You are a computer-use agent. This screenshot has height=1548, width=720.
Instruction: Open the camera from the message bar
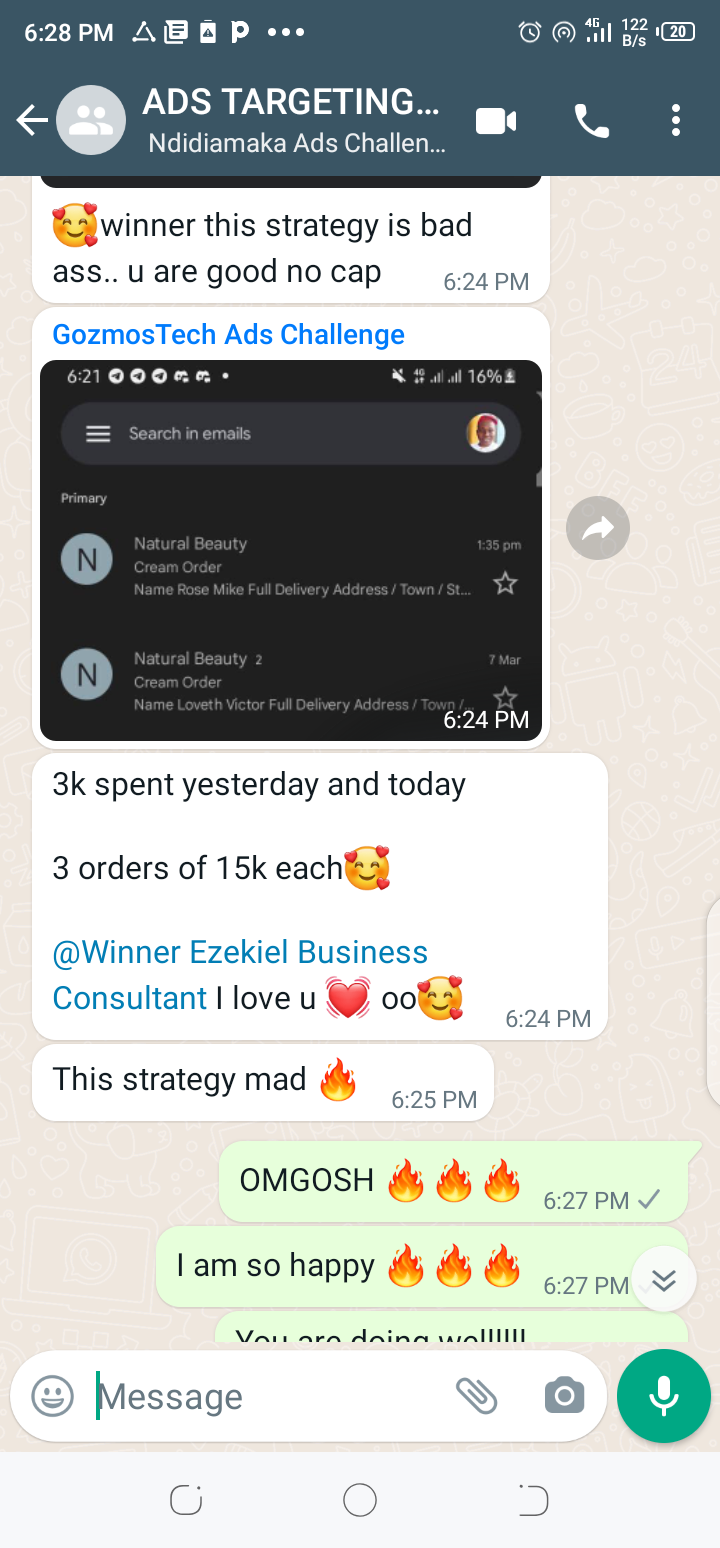click(564, 1396)
